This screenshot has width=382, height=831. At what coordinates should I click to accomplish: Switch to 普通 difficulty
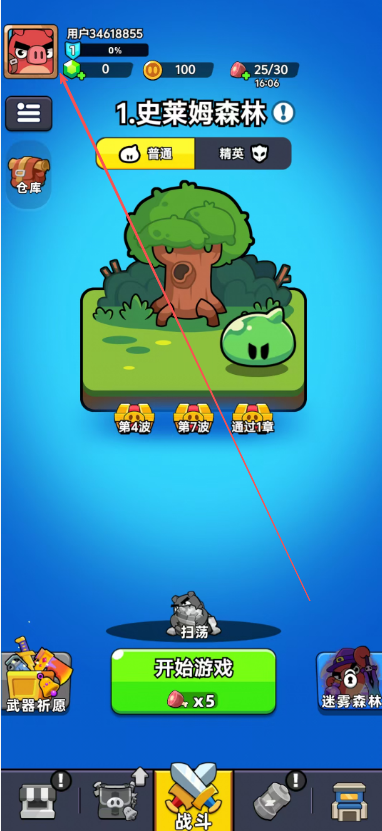(x=146, y=154)
